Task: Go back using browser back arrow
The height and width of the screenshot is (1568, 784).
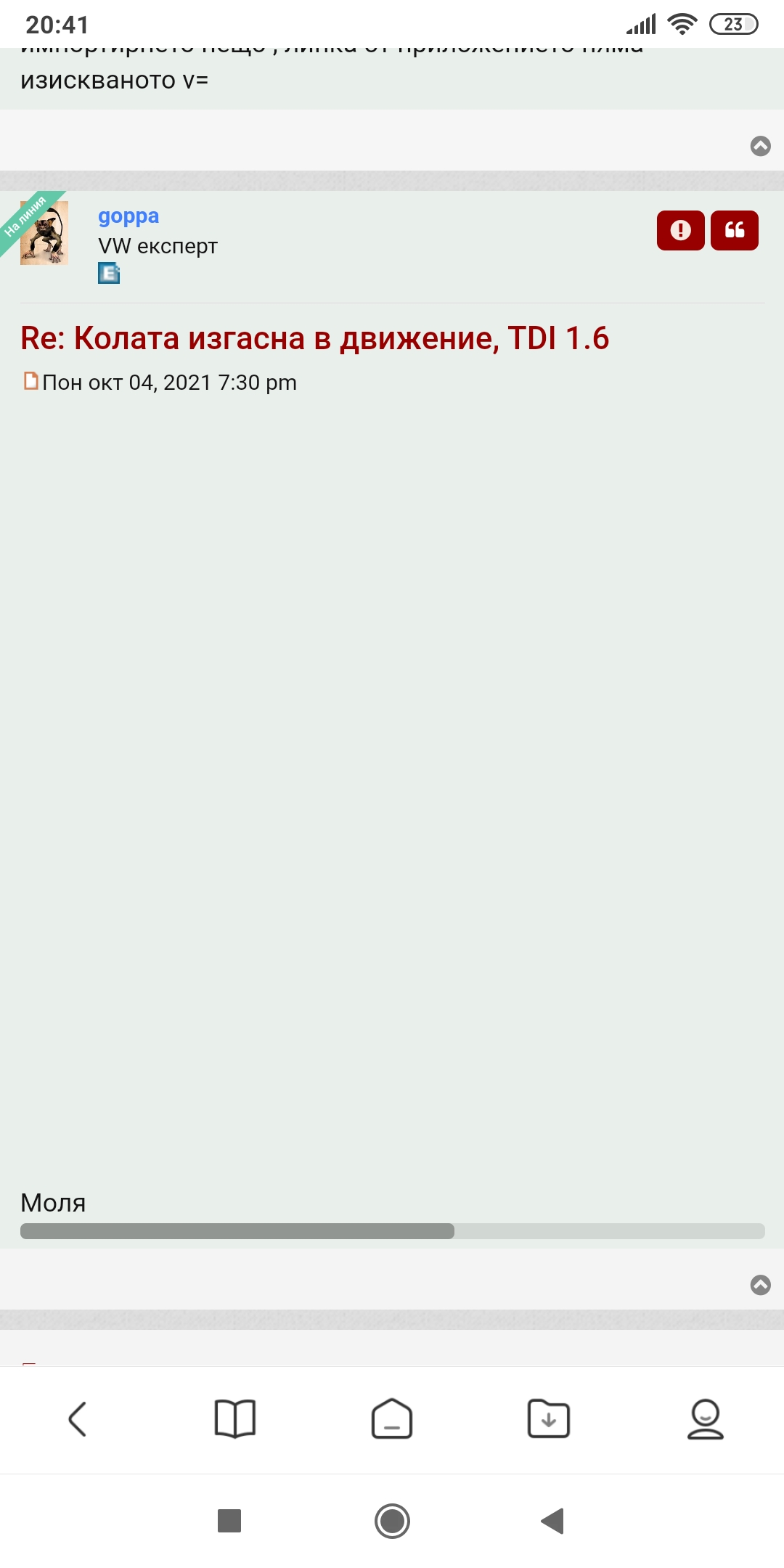Action: (x=78, y=1418)
